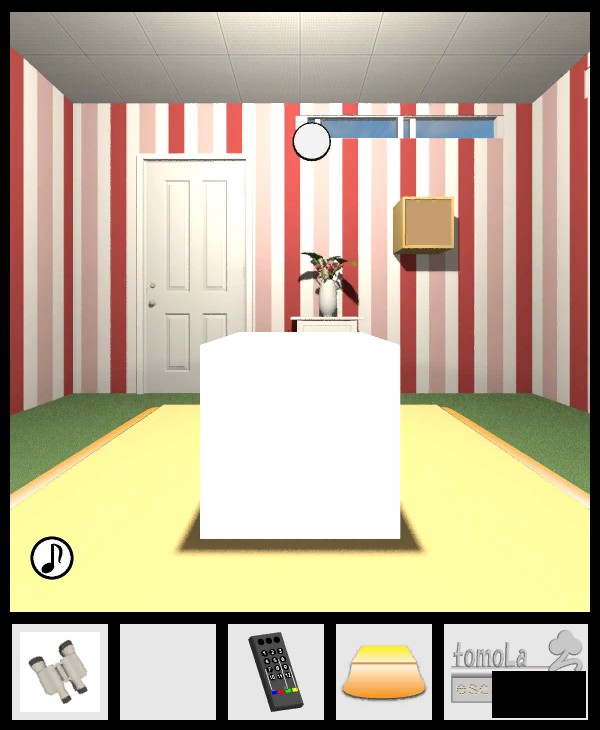Toggle the music note sound button
Screen dimensions: 600x730
coord(52,558)
